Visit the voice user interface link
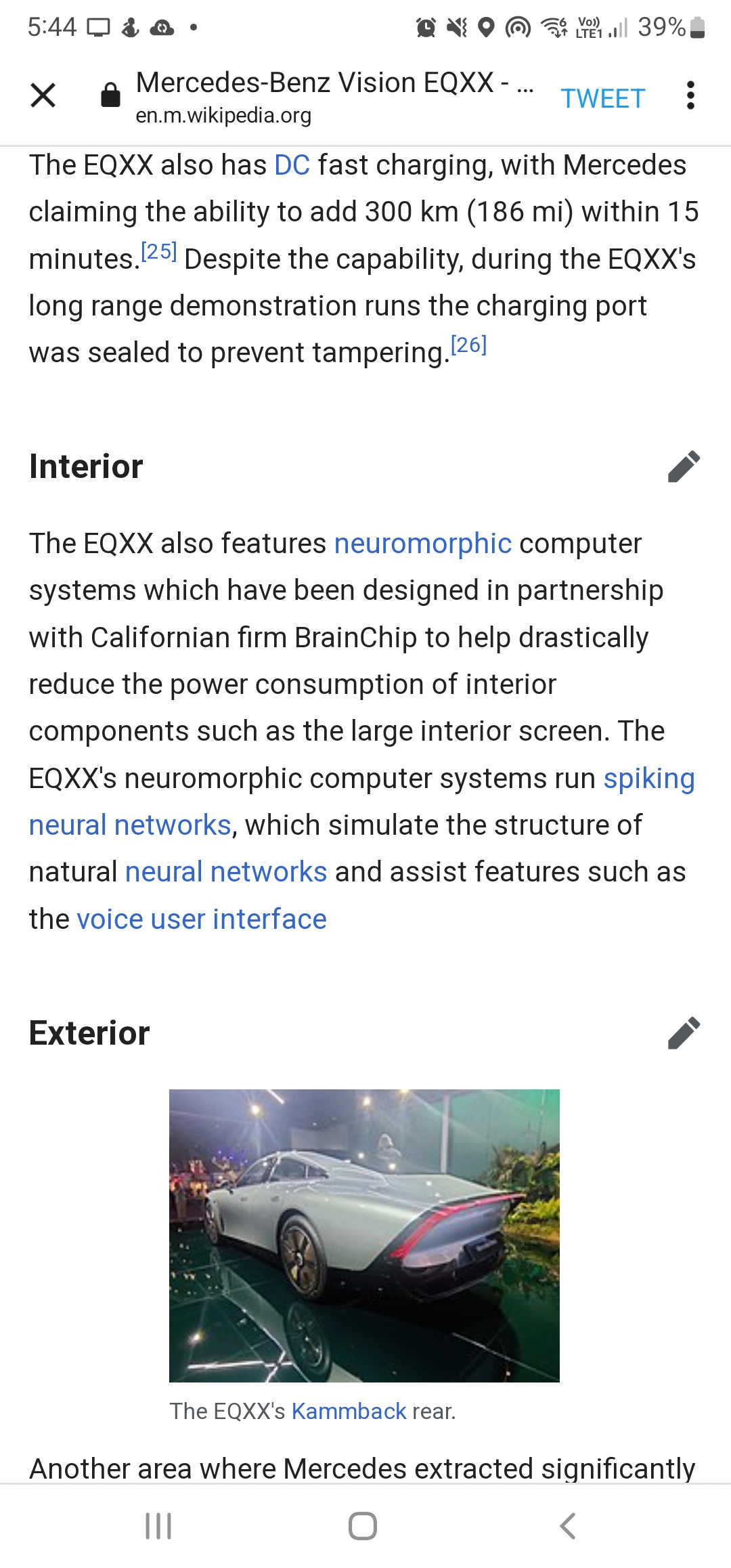Screen dimensions: 731x1568 pyautogui.click(x=202, y=919)
